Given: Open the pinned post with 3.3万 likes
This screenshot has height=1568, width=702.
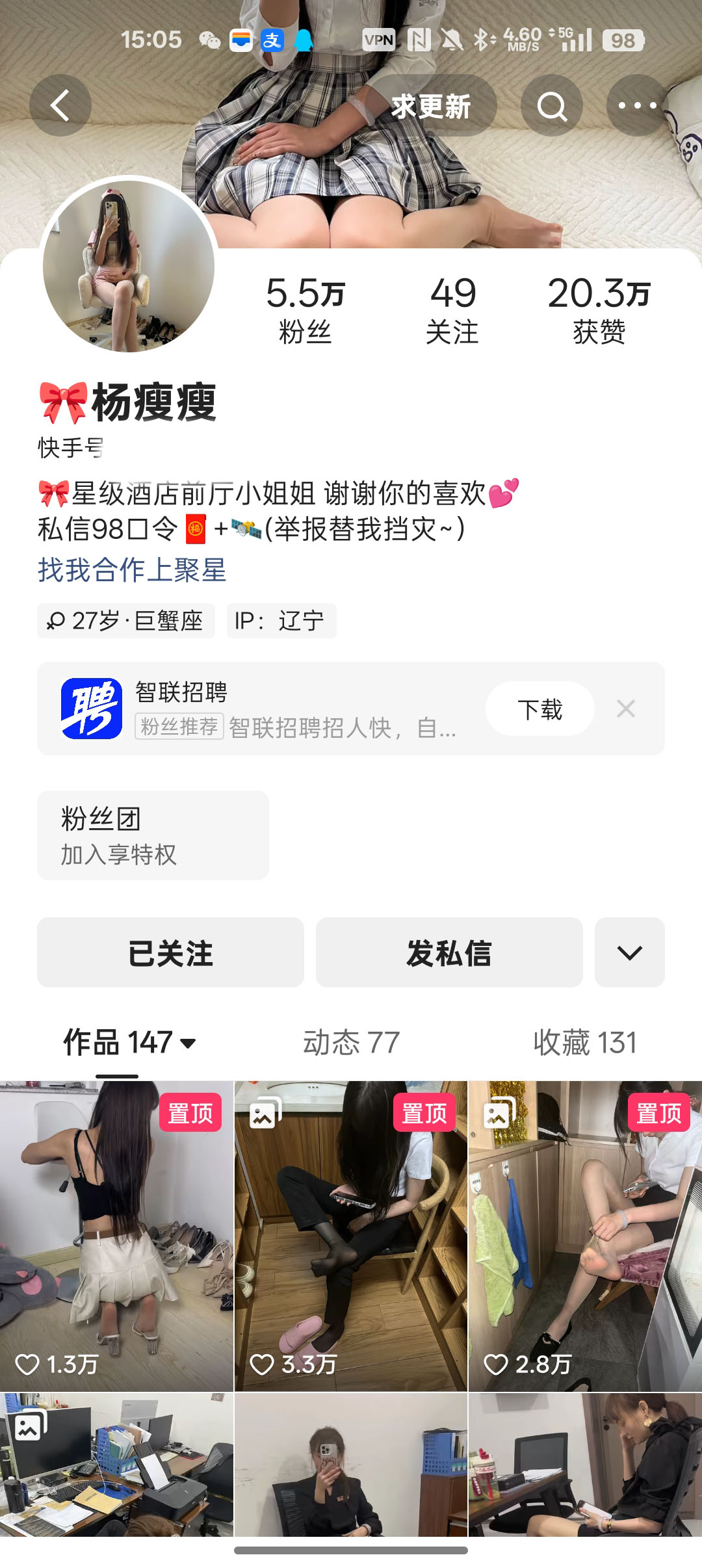Looking at the screenshot, I should click(351, 1235).
